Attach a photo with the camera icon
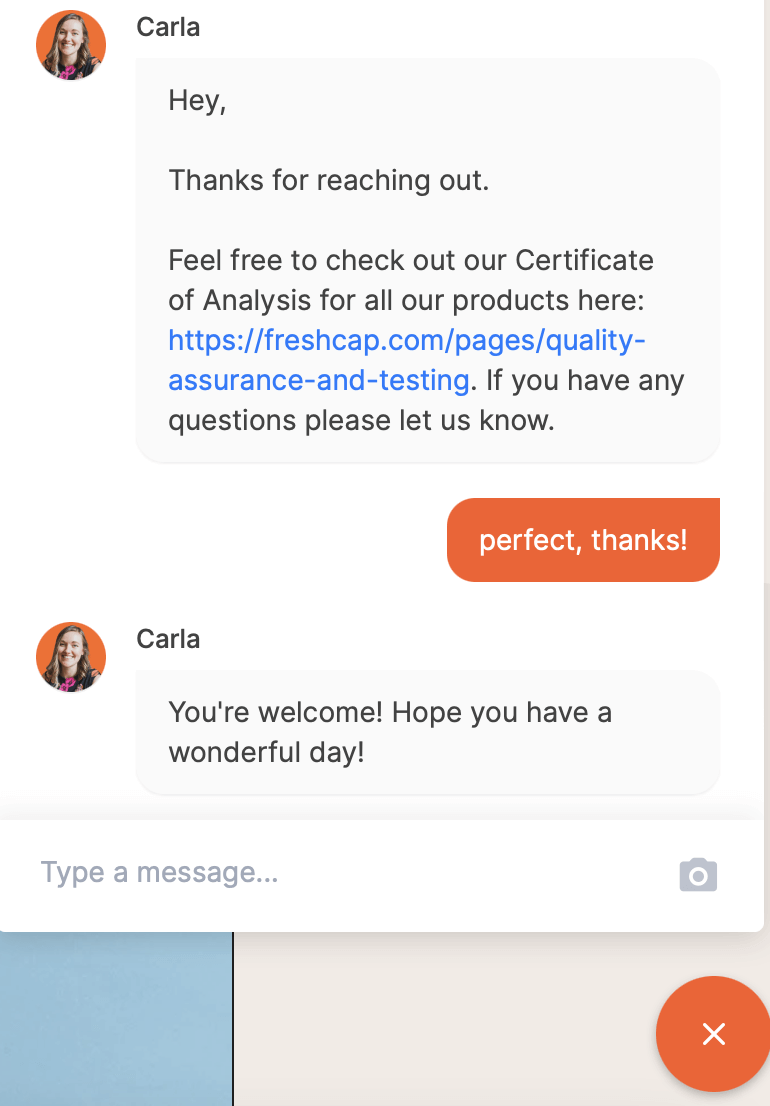Image resolution: width=770 pixels, height=1106 pixels. pyautogui.click(x=698, y=875)
